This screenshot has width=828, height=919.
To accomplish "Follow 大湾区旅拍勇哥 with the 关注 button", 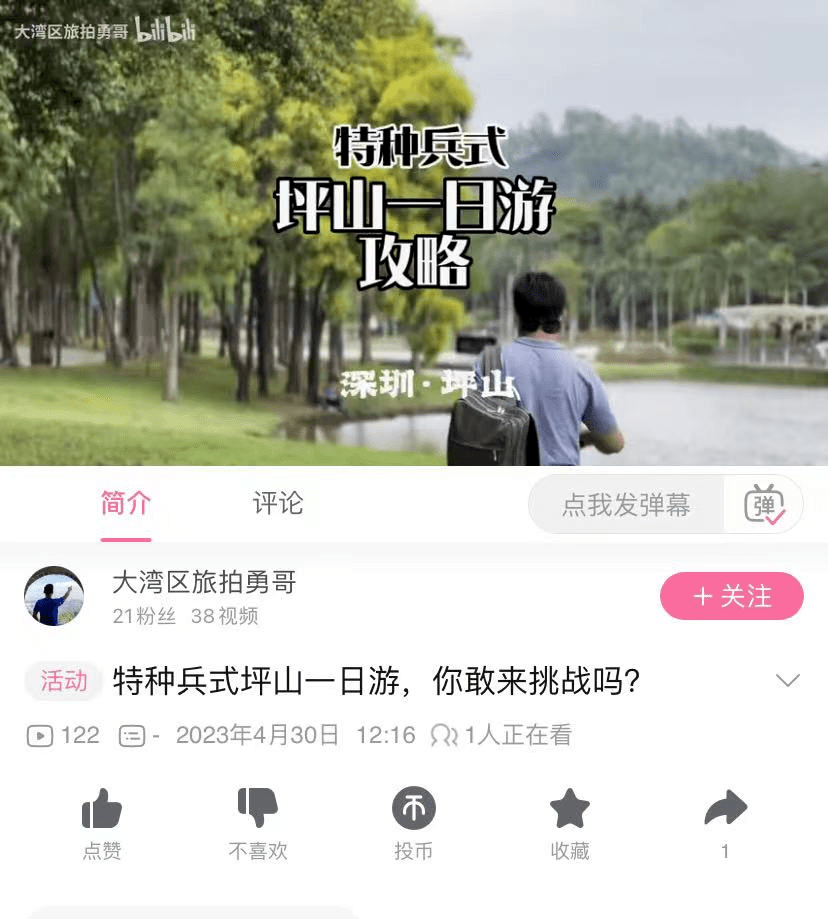I will point(731,596).
